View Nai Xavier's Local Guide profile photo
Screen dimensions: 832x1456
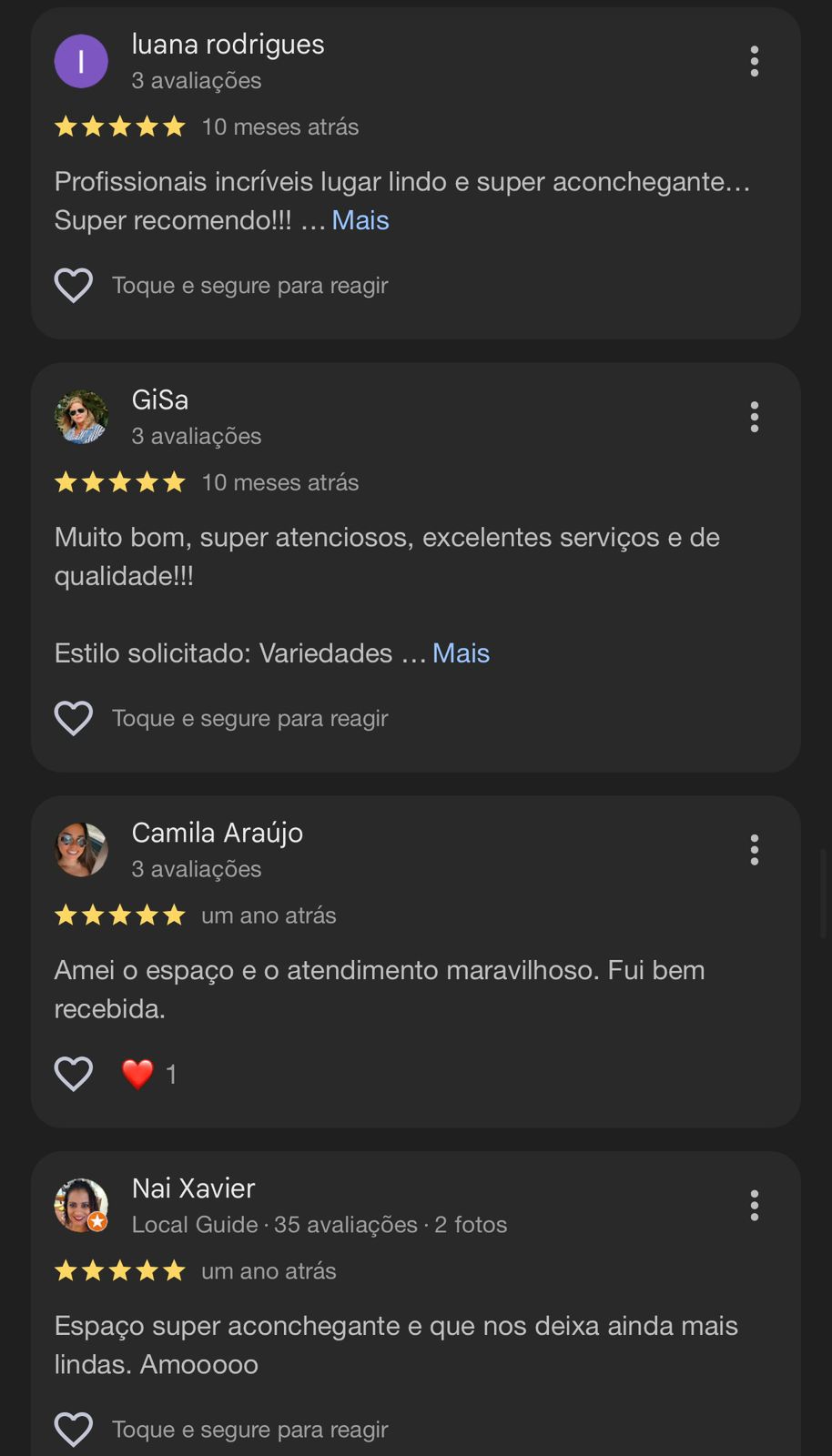pyautogui.click(x=81, y=1205)
